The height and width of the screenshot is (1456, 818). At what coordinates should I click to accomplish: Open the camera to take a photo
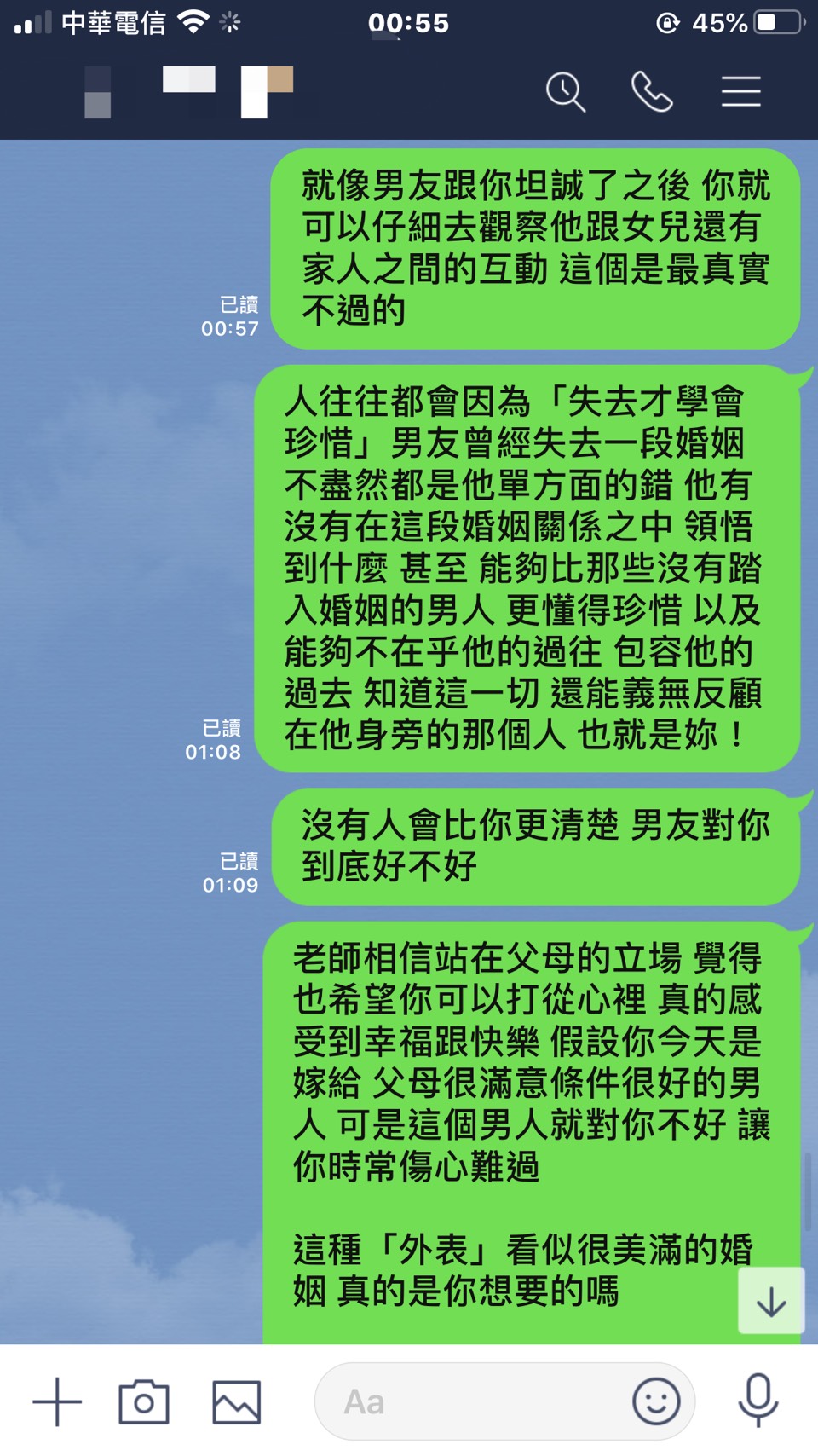[x=144, y=1401]
